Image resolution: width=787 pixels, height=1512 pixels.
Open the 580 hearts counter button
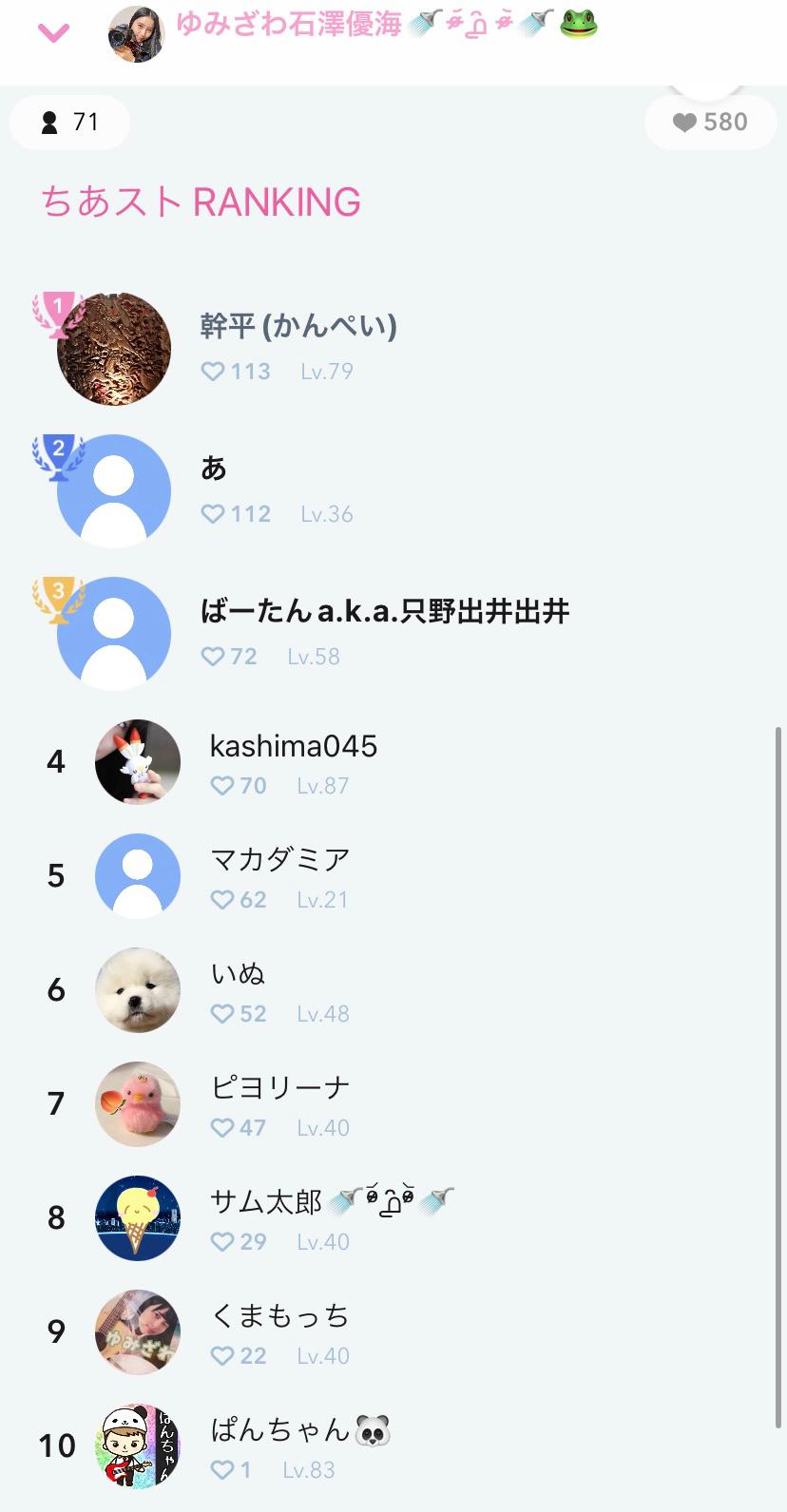point(711,122)
